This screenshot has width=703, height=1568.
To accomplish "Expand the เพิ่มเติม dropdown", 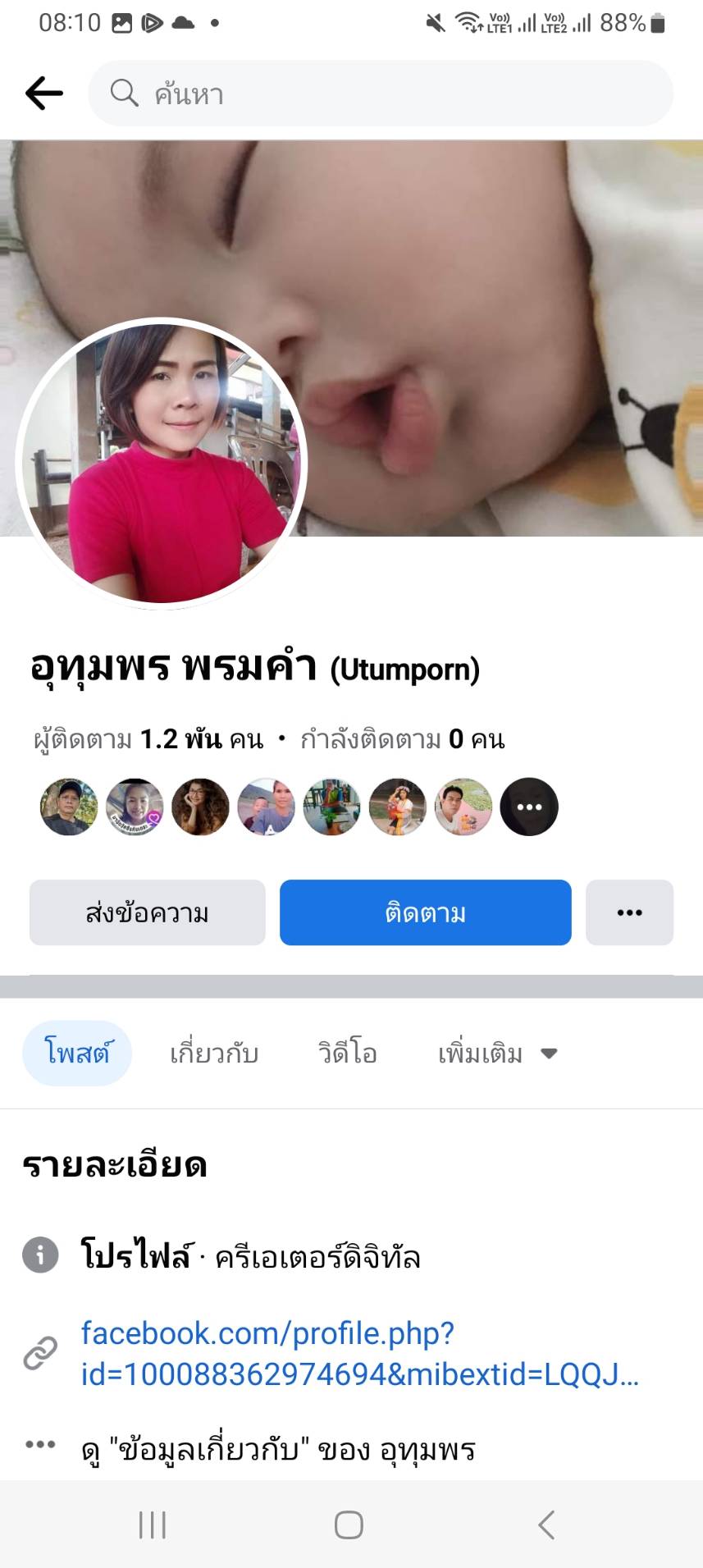I will click(x=497, y=1053).
